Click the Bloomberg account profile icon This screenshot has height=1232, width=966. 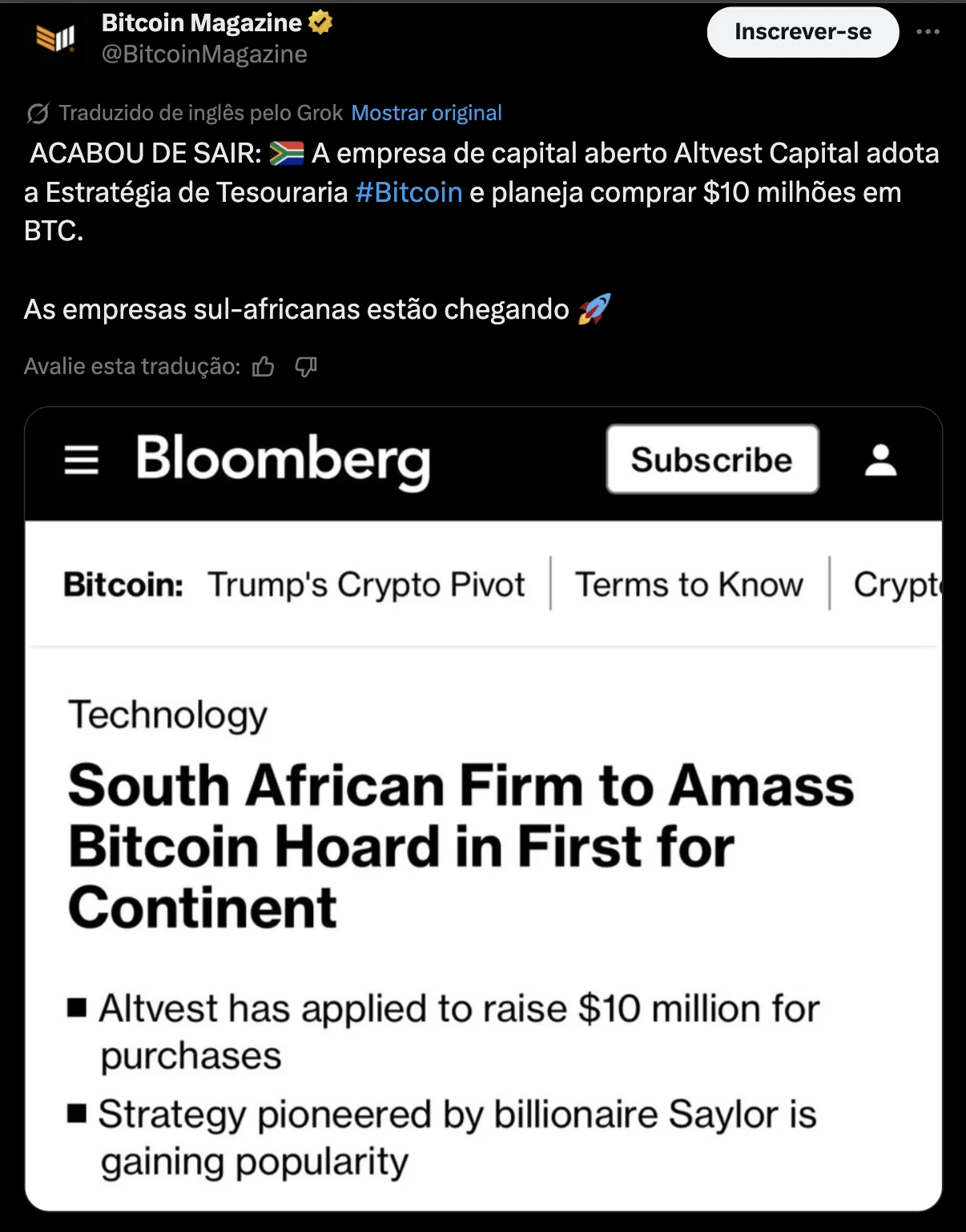pos(881,460)
